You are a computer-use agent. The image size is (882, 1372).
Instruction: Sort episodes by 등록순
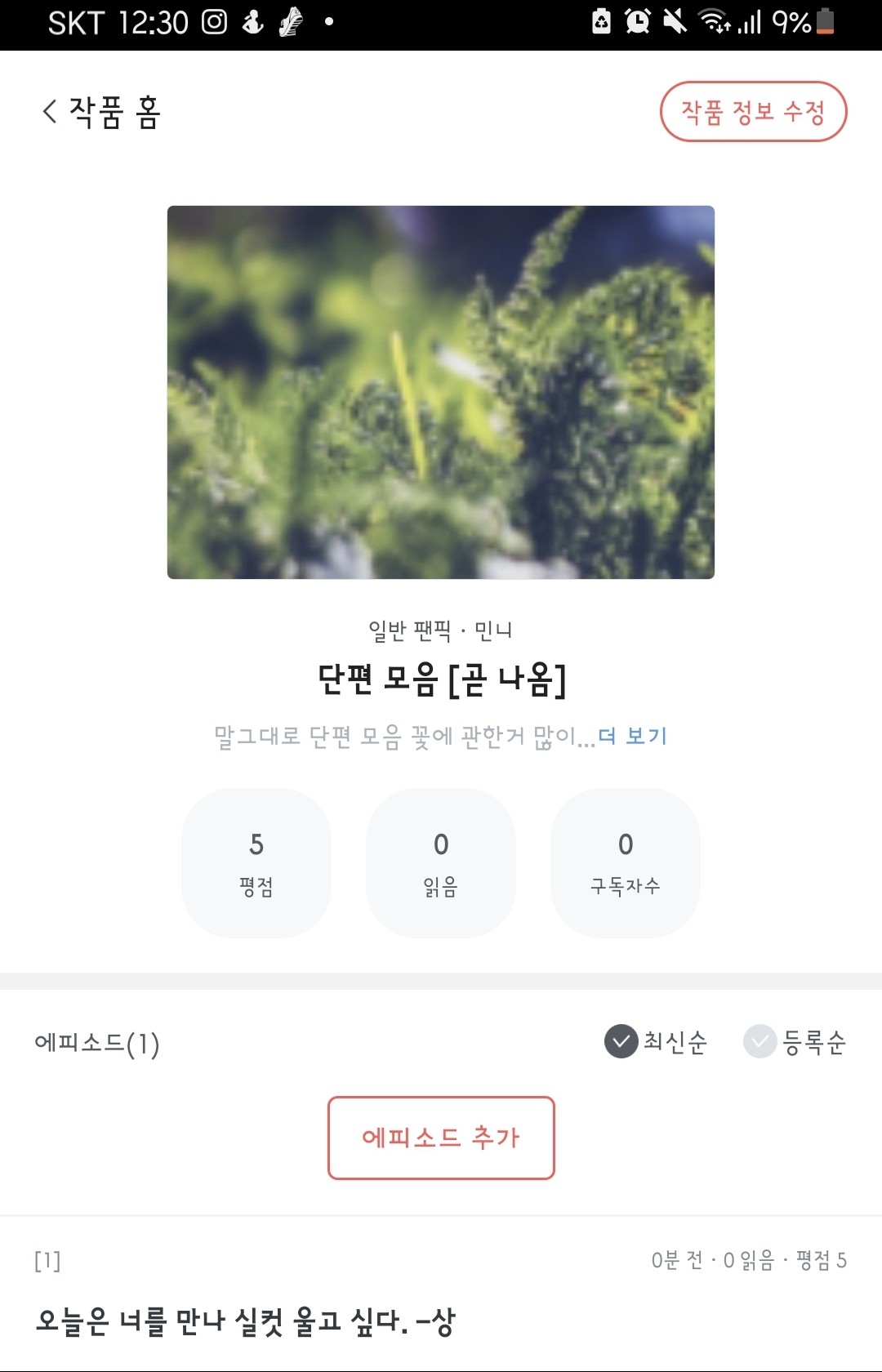click(x=795, y=1042)
